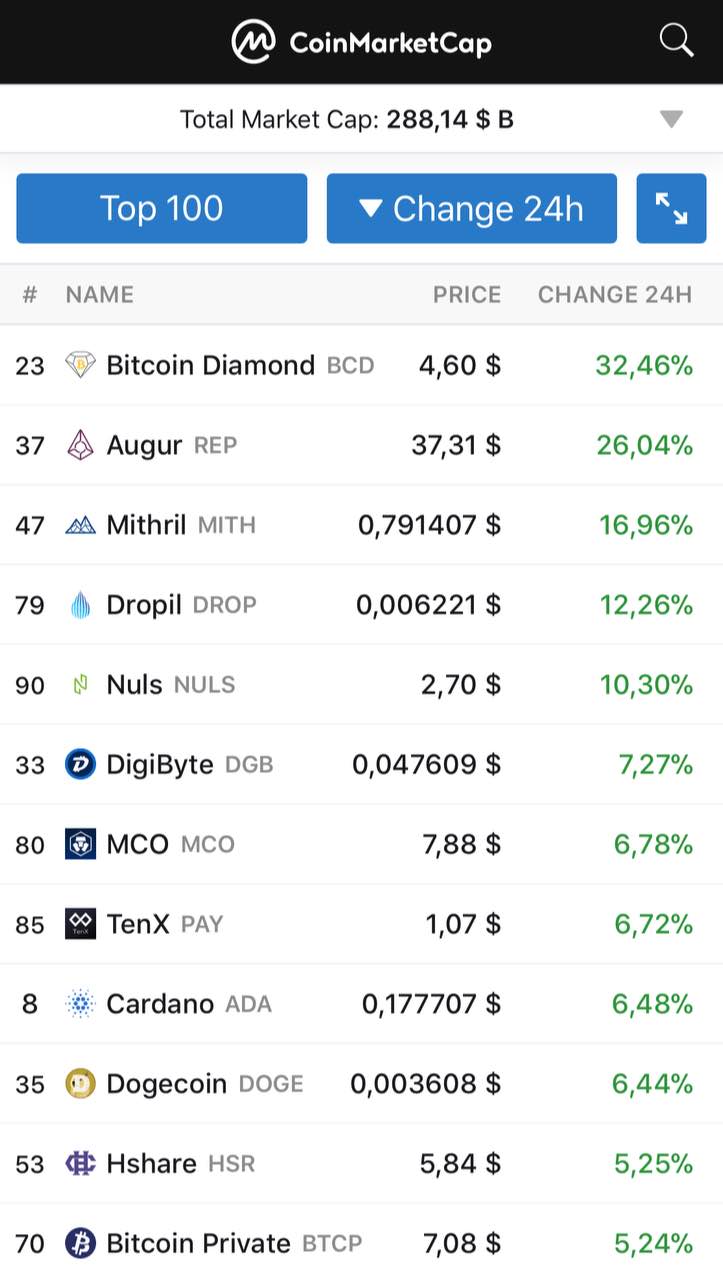Expand the Total Market Cap dropdown arrow
The image size is (723, 1280).
671,120
